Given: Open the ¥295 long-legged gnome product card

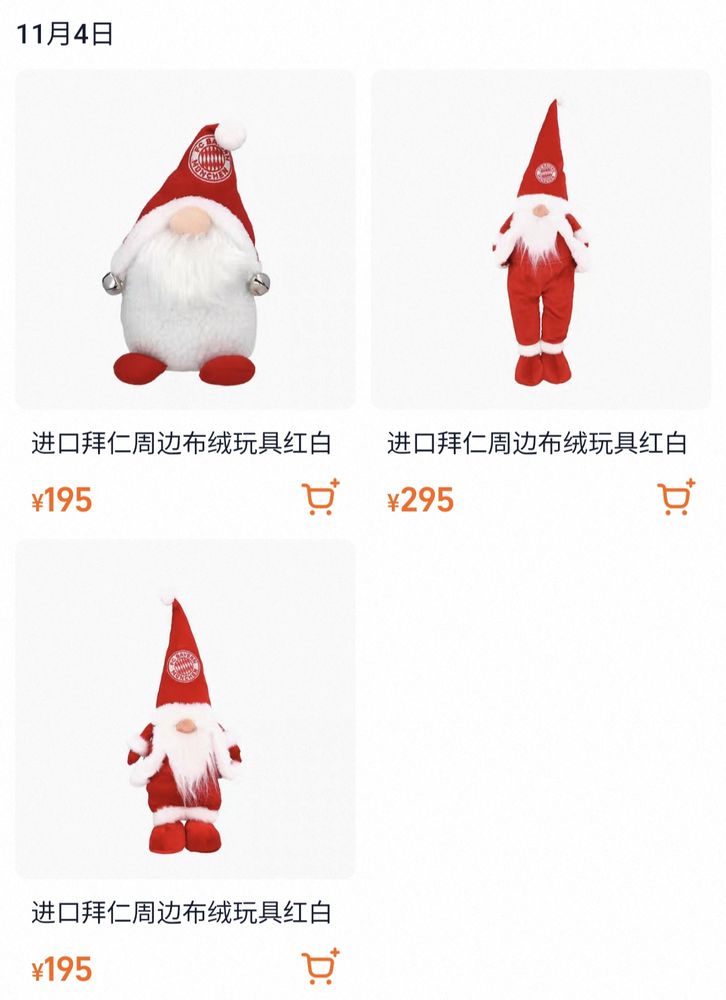Looking at the screenshot, I should (541, 240).
